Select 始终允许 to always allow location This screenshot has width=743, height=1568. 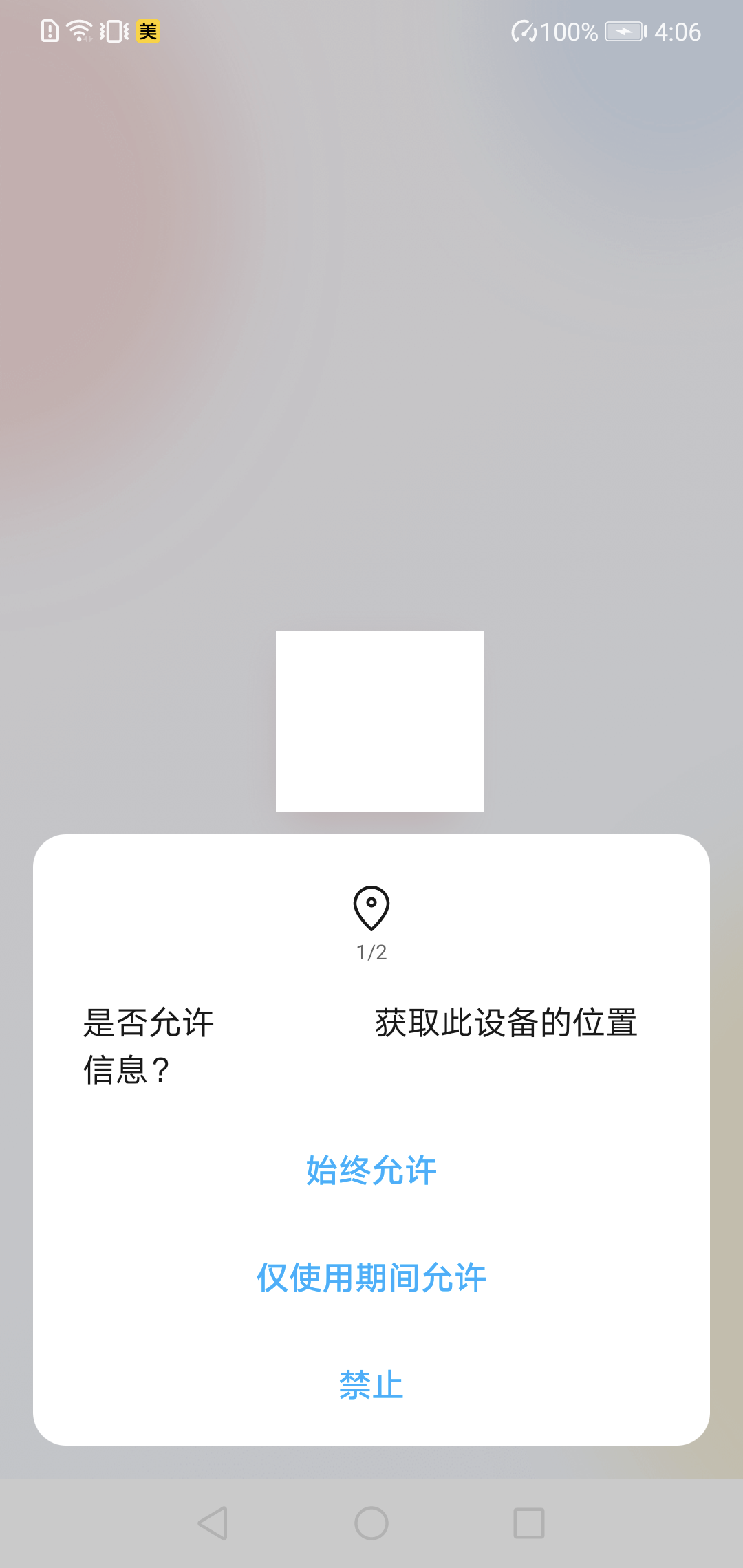point(371,1170)
